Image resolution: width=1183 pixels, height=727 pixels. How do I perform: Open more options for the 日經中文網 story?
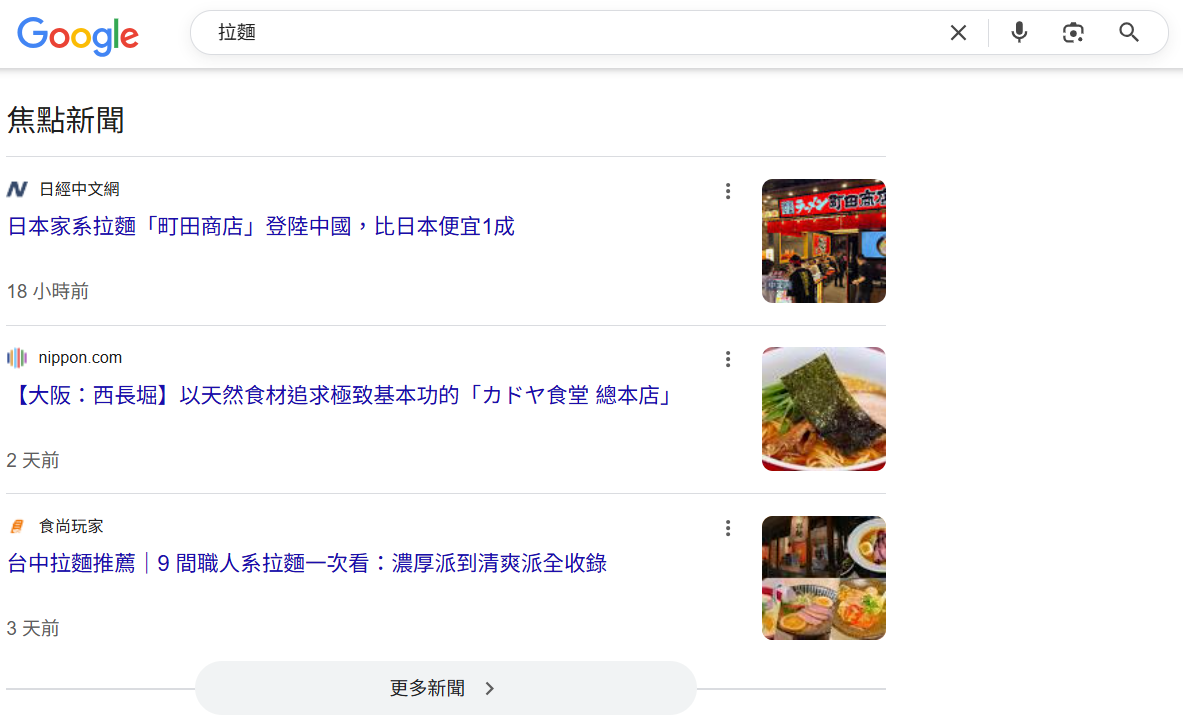tap(728, 191)
